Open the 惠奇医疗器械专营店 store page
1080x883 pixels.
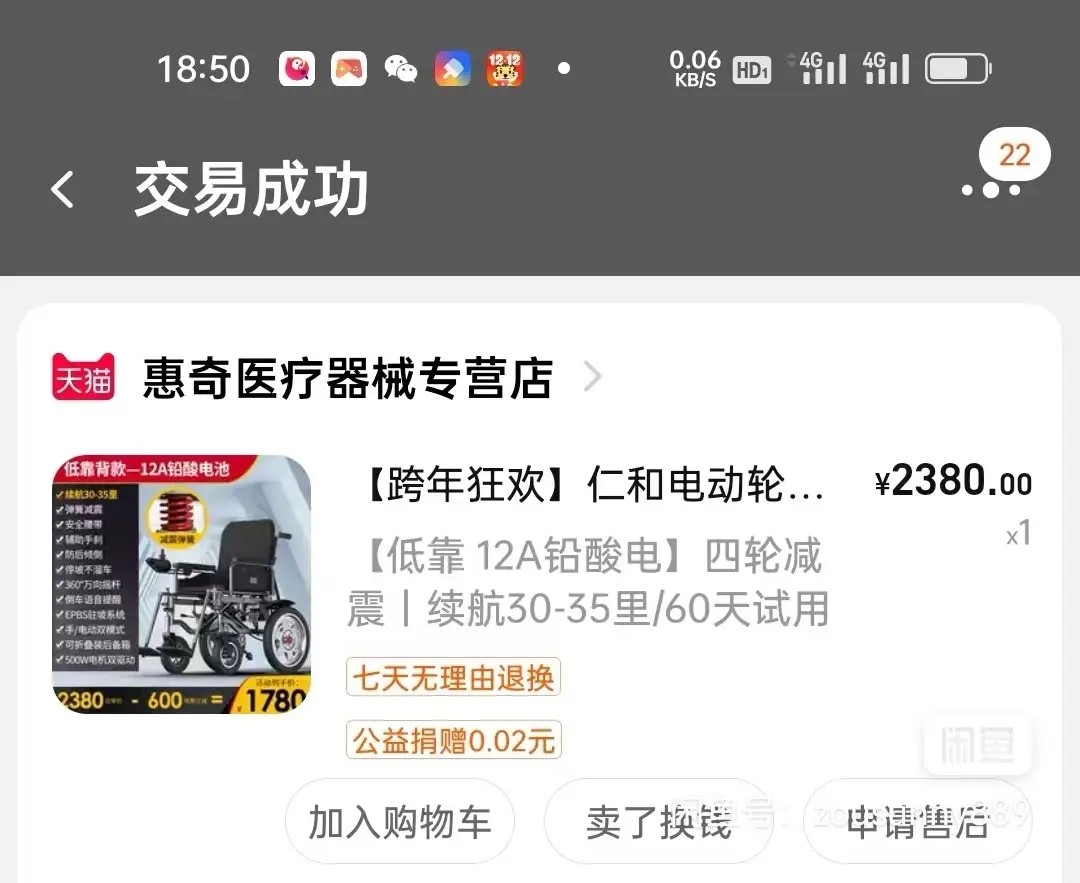point(347,379)
